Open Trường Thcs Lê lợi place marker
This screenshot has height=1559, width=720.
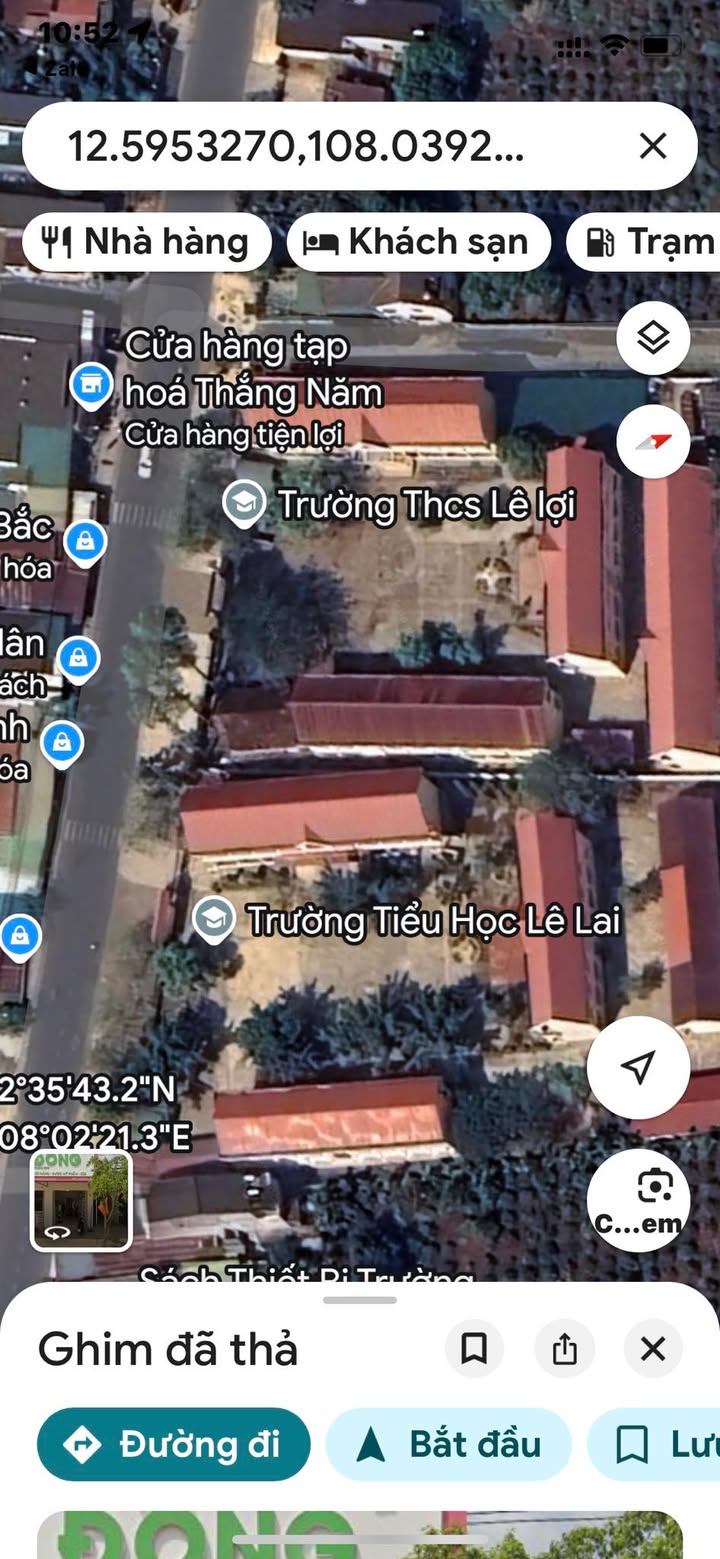coord(244,504)
